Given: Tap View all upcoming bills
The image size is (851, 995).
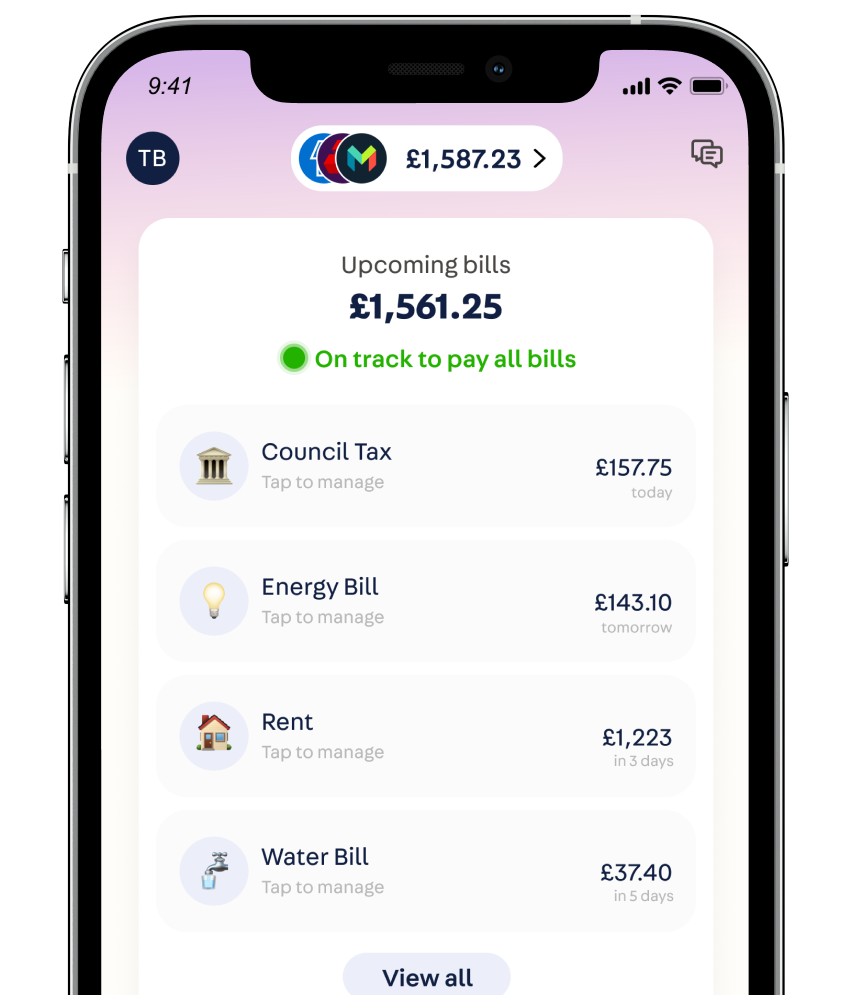Looking at the screenshot, I should 427,976.
